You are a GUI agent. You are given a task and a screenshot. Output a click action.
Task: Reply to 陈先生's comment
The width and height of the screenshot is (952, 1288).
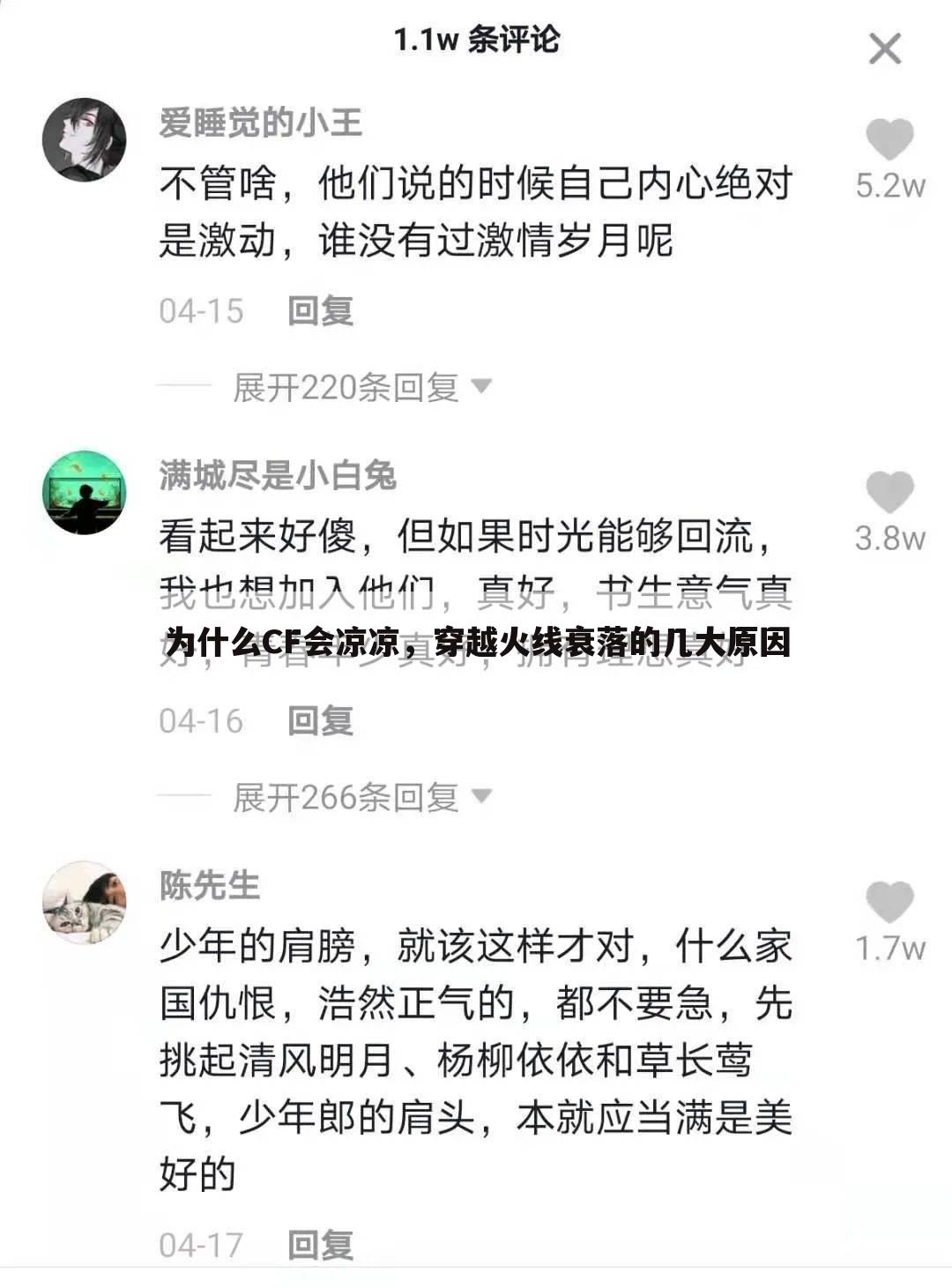click(x=320, y=1244)
